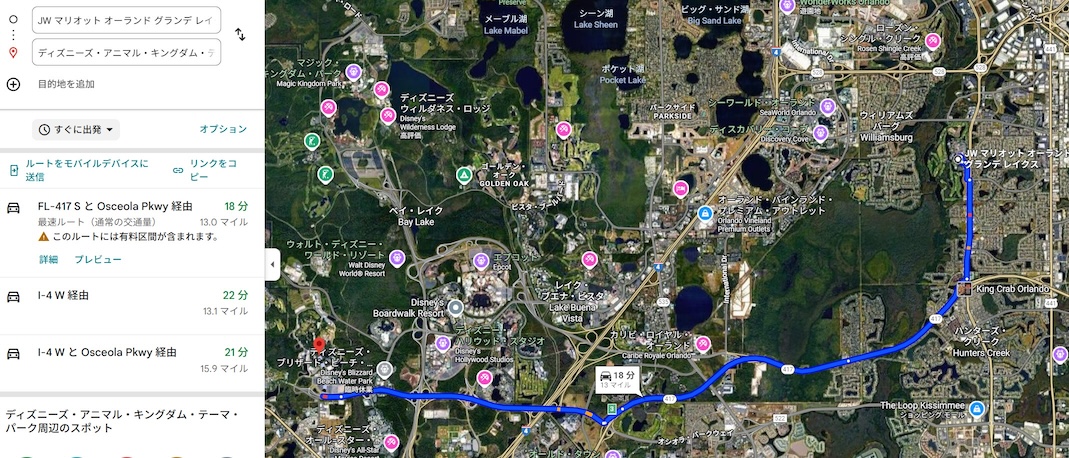Send route to mobile device
This screenshot has width=1069, height=458.
click(85, 170)
